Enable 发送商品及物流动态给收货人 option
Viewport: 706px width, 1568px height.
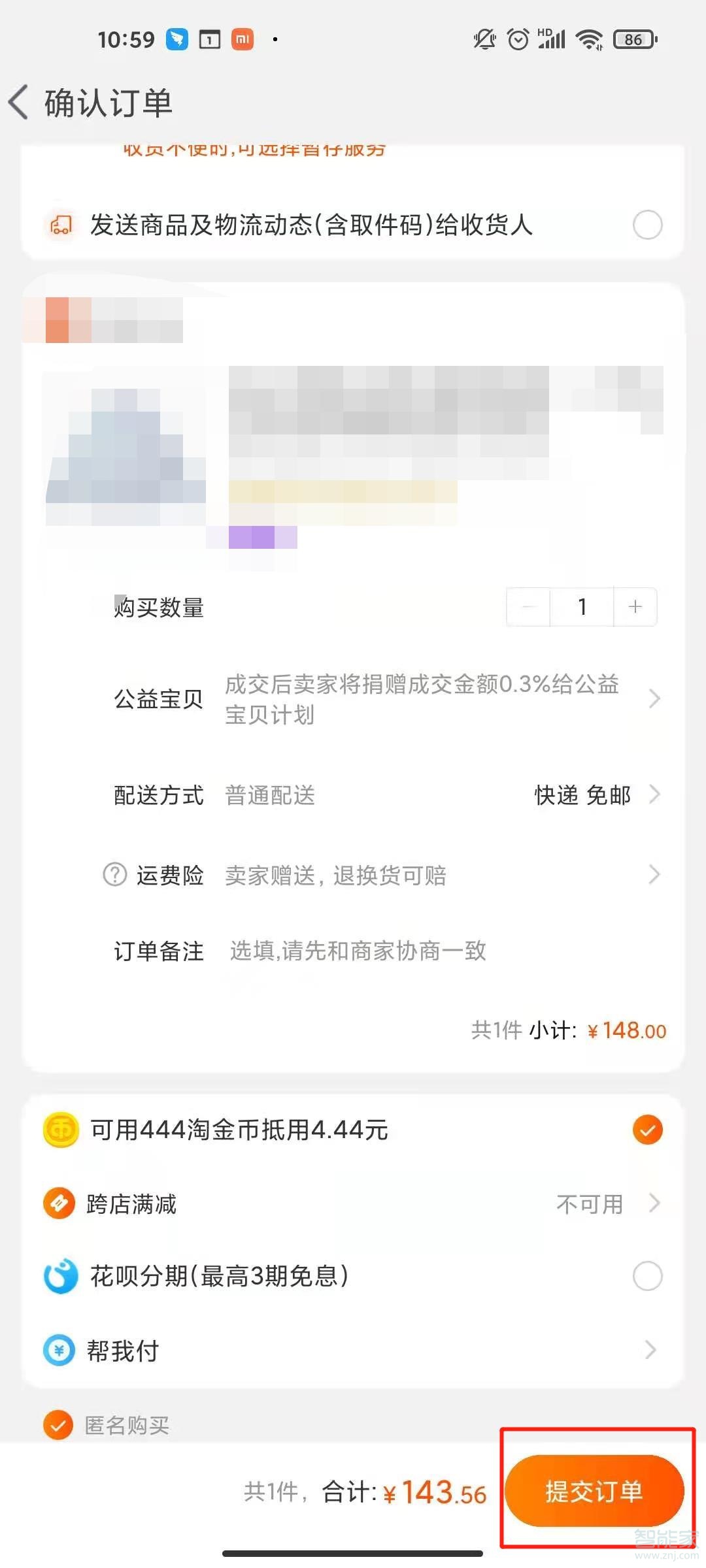[x=647, y=225]
